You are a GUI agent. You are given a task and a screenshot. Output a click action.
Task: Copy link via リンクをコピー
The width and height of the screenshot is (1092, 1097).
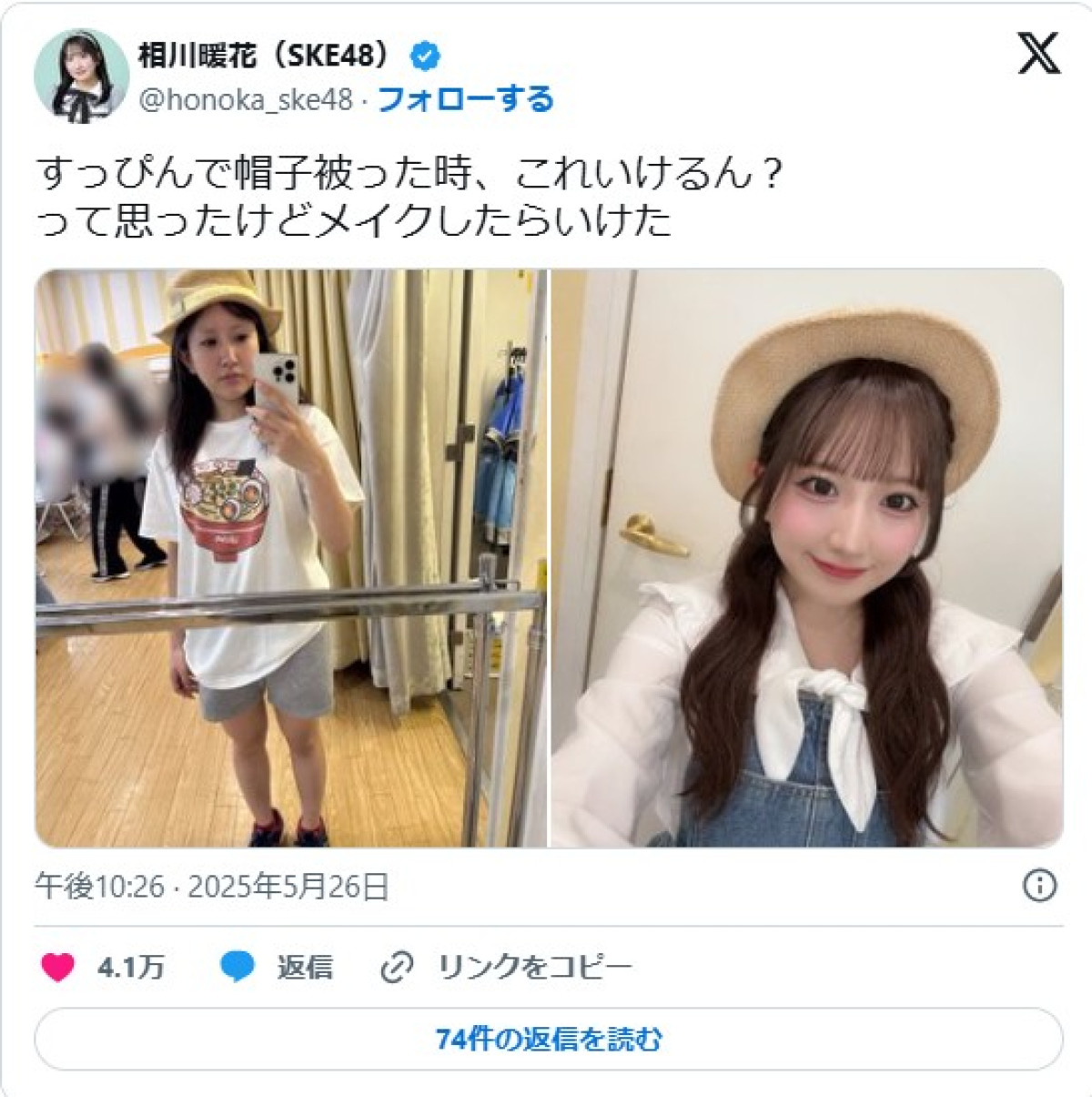tap(506, 966)
